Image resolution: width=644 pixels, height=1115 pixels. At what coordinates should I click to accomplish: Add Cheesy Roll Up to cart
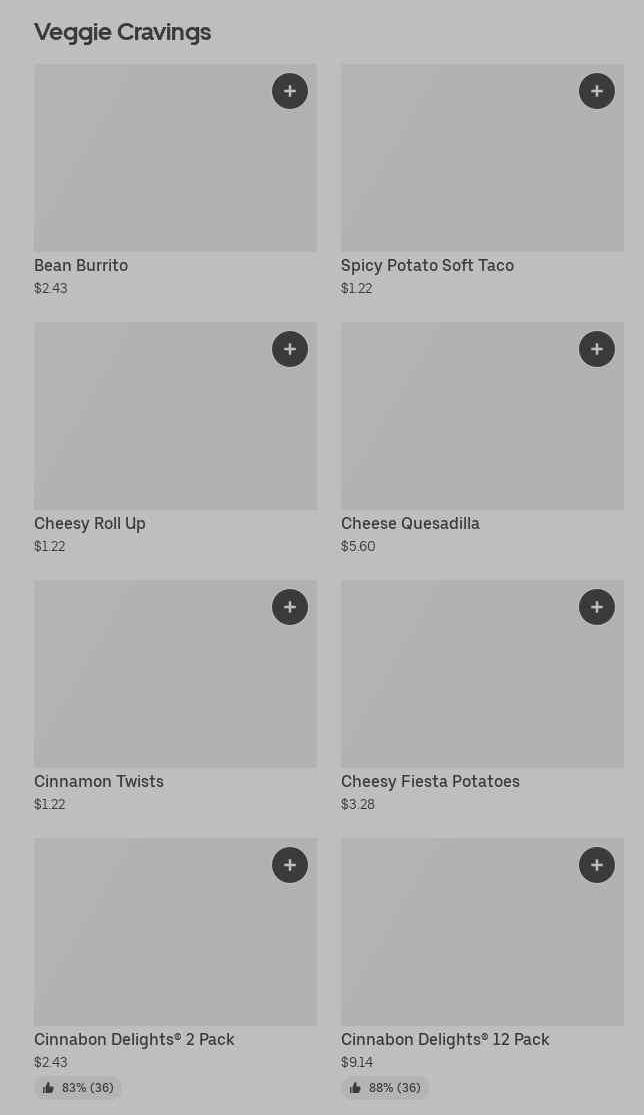click(x=290, y=349)
